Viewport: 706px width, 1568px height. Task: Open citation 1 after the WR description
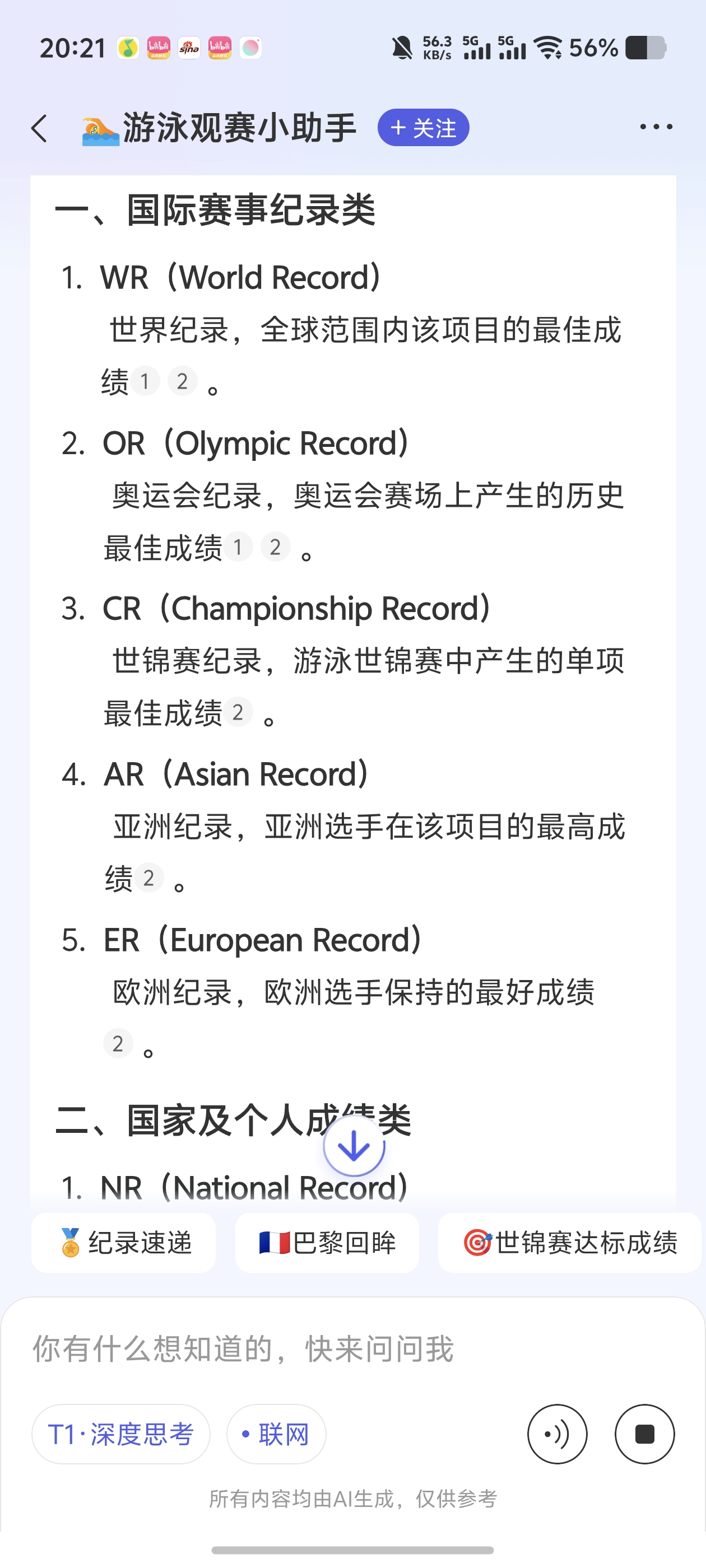145,382
